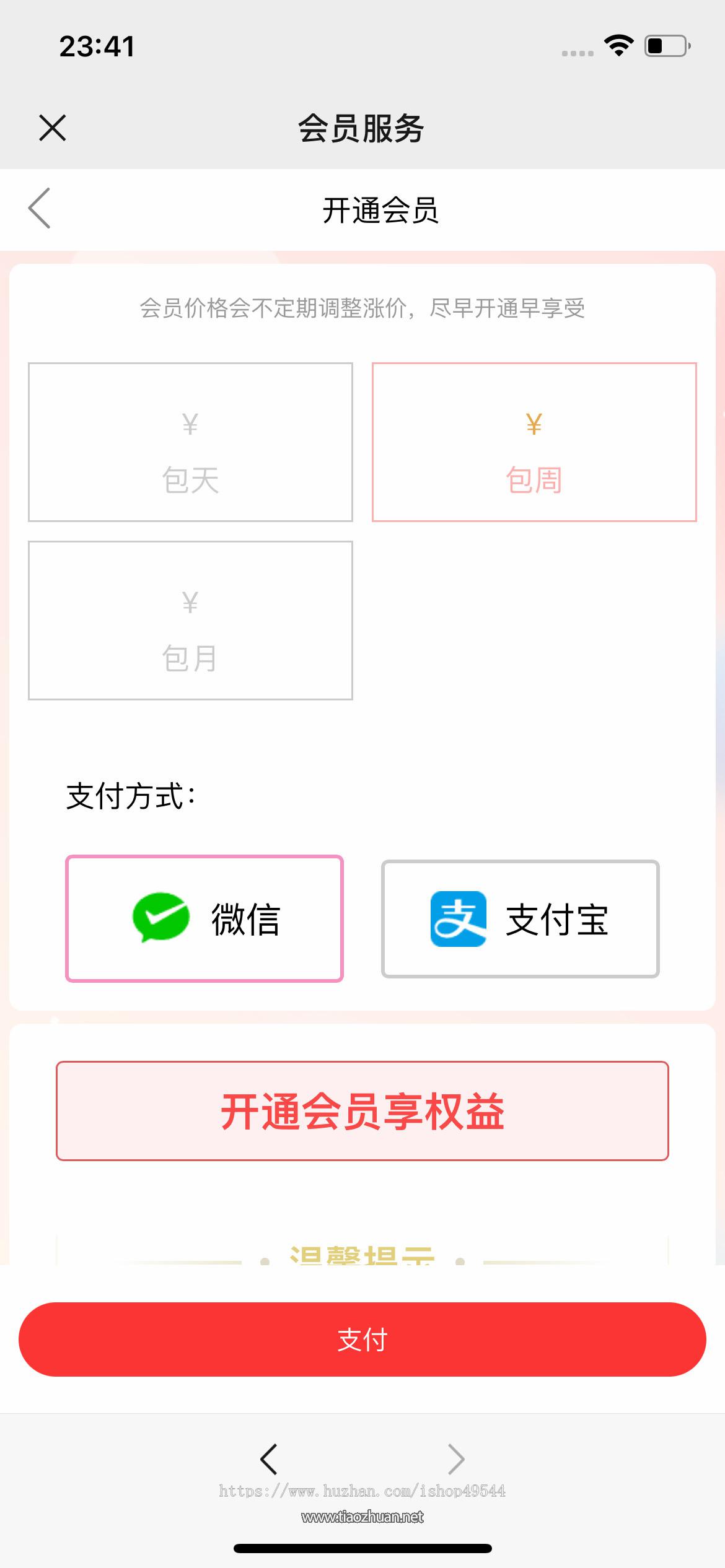This screenshot has width=725, height=1568.
Task: Go forward with browser forward arrow
Action: [x=456, y=1459]
